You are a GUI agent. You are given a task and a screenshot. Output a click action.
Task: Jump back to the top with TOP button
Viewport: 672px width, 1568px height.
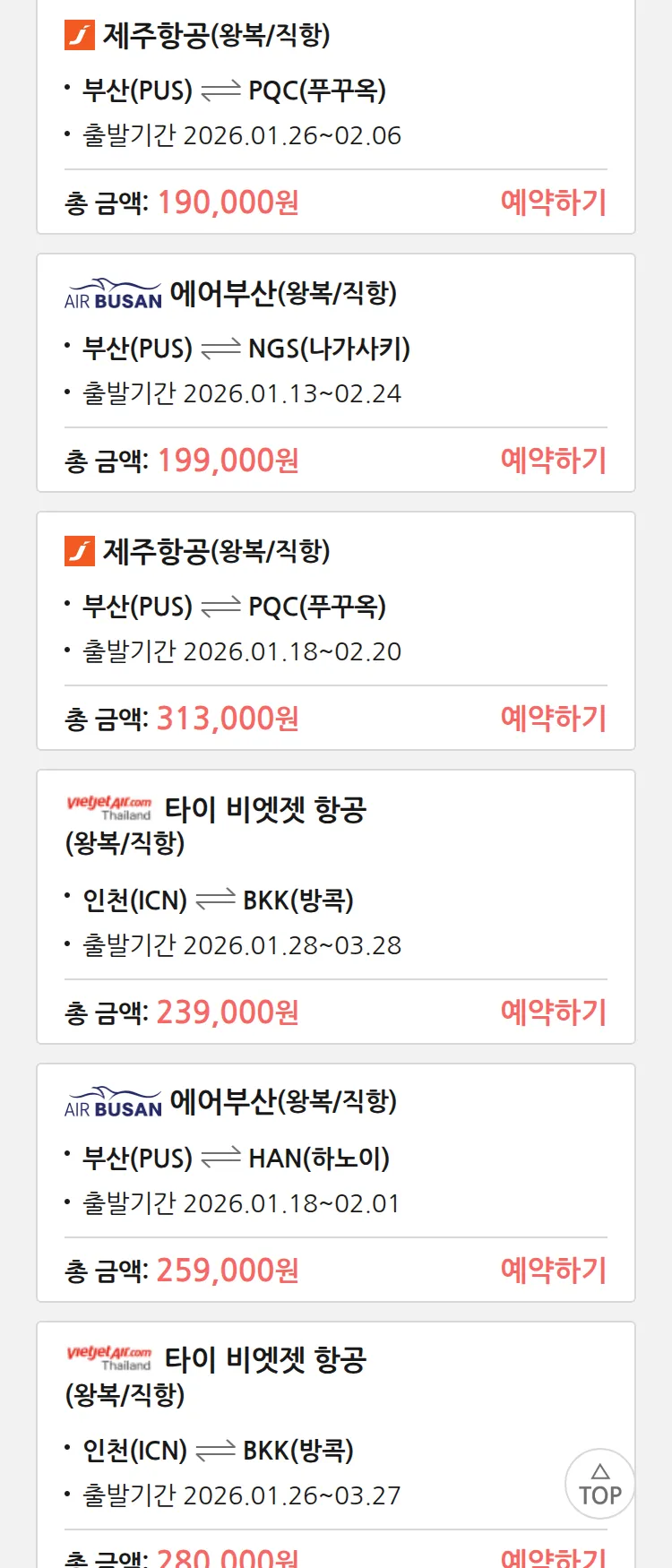click(x=599, y=1484)
